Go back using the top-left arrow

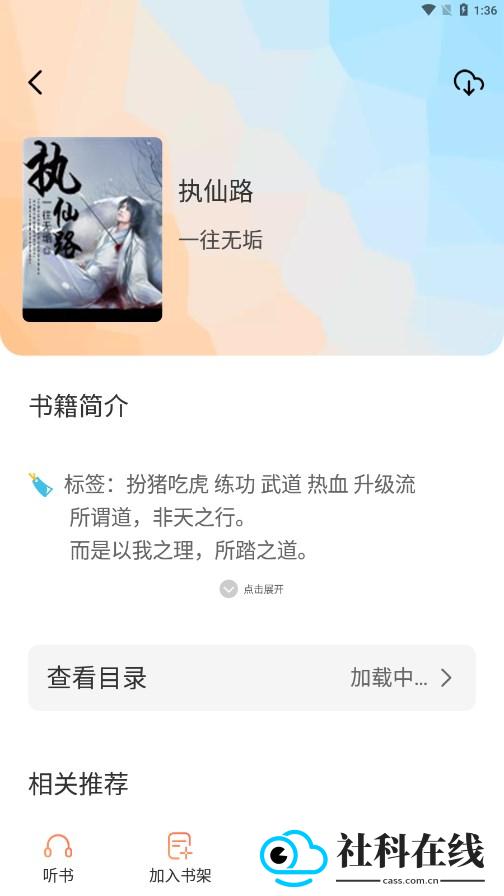[35, 83]
